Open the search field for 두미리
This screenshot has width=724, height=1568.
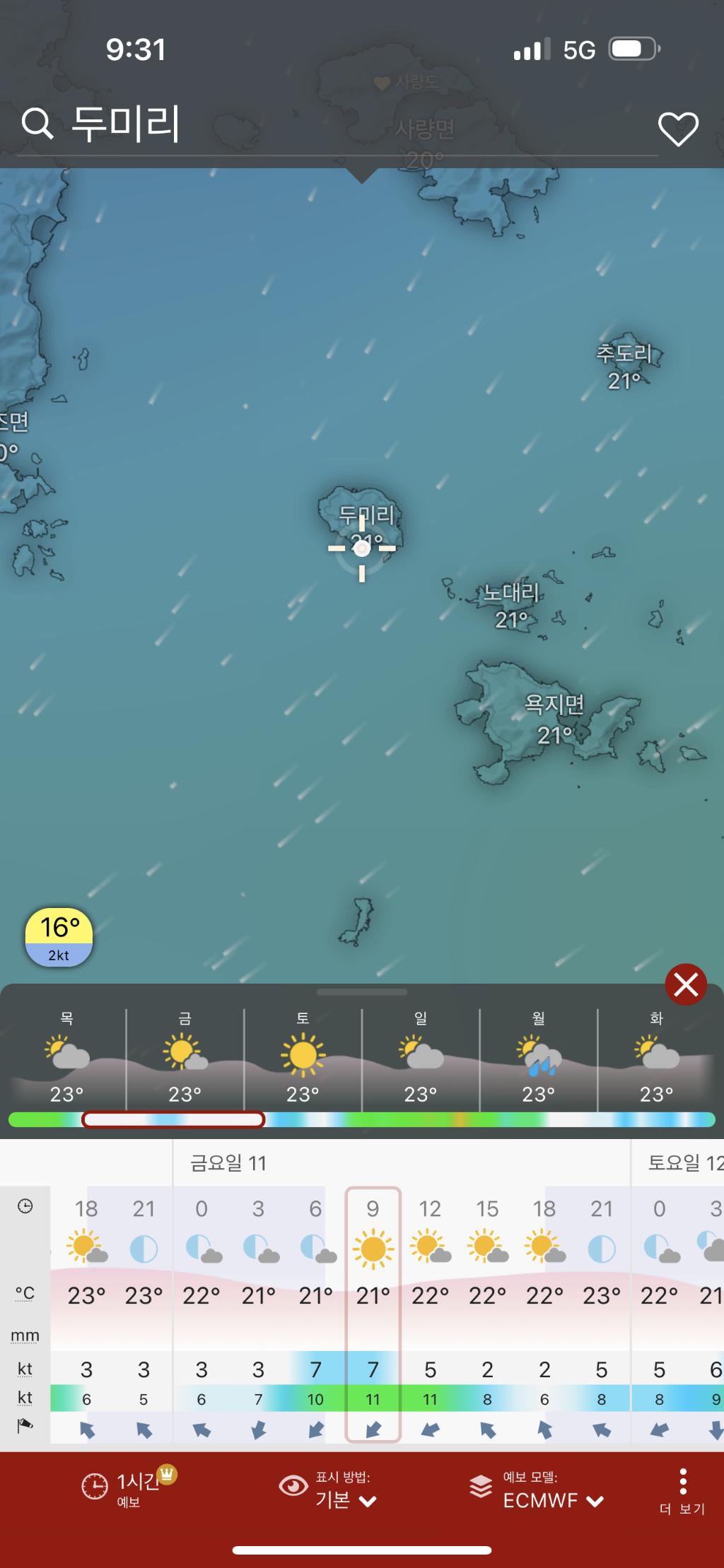click(127, 124)
